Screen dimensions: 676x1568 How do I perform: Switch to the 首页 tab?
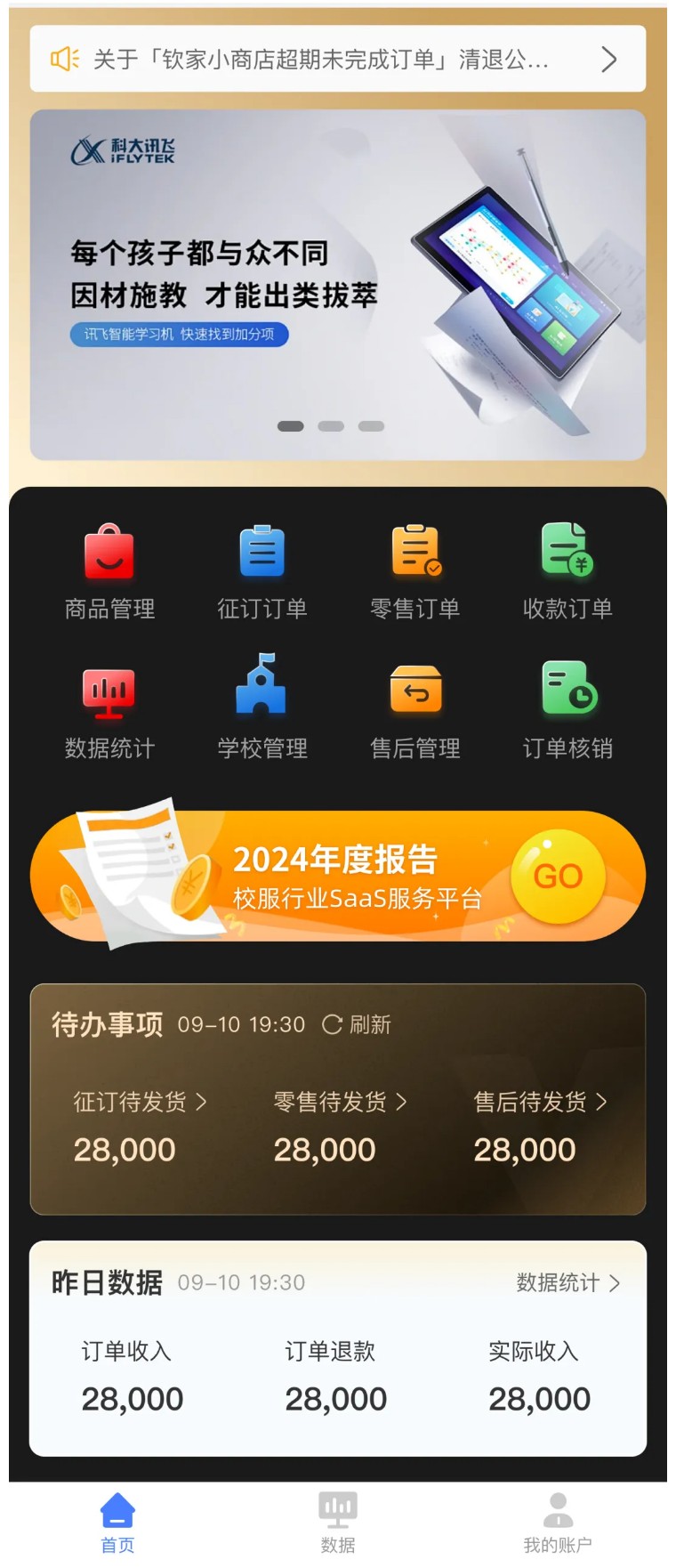pos(117,1523)
